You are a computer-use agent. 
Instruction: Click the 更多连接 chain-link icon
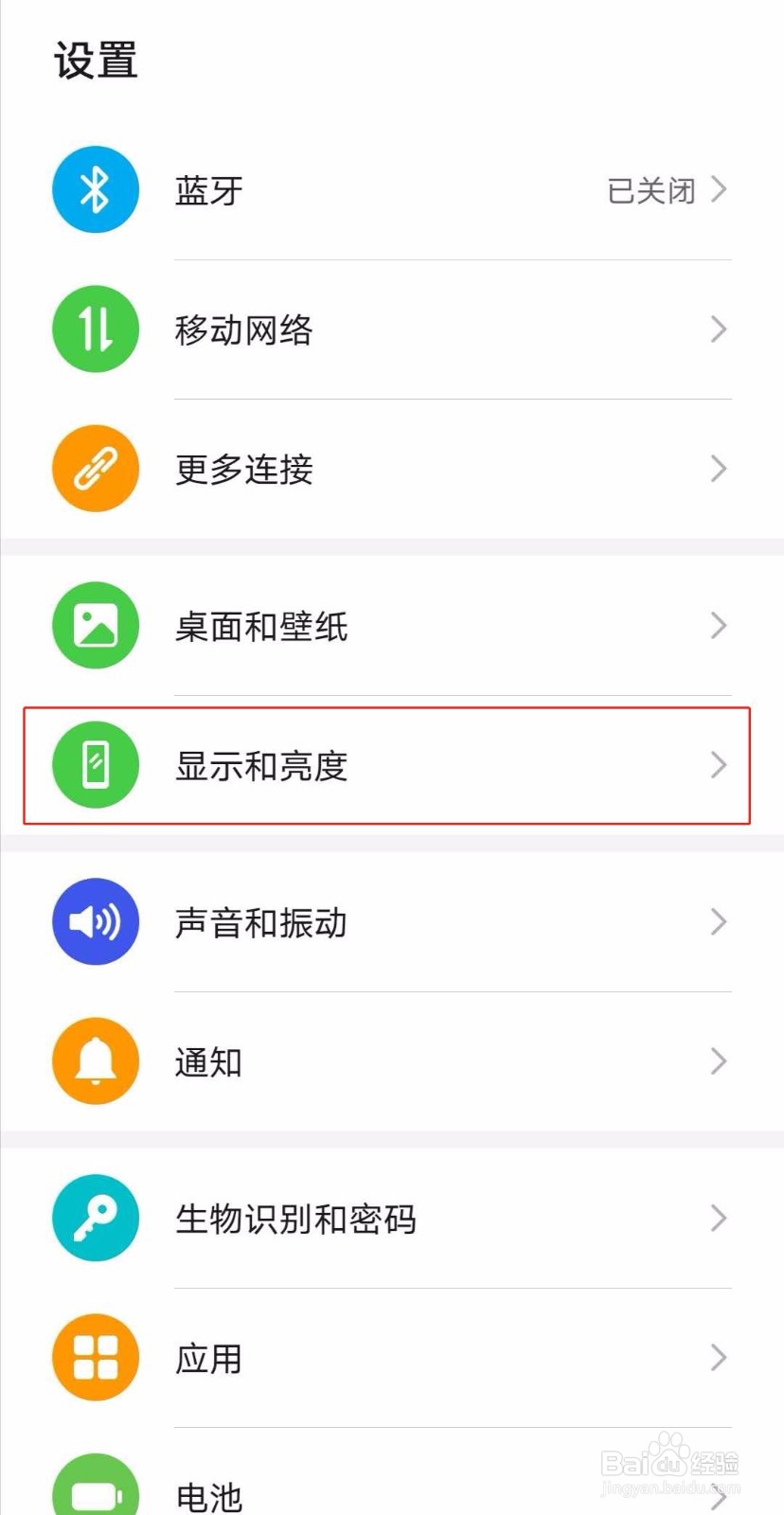[95, 468]
